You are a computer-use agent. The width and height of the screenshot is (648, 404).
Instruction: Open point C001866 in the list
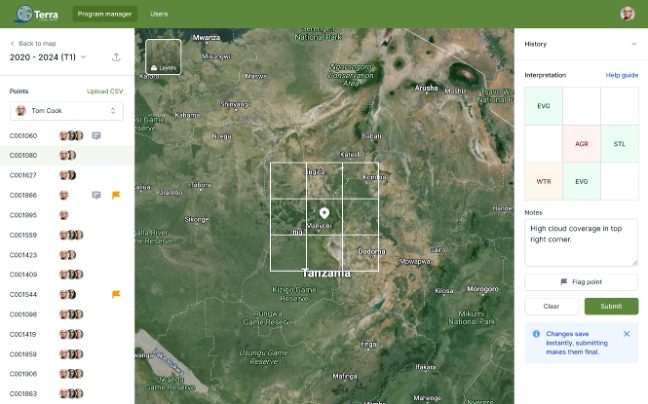pos(24,195)
